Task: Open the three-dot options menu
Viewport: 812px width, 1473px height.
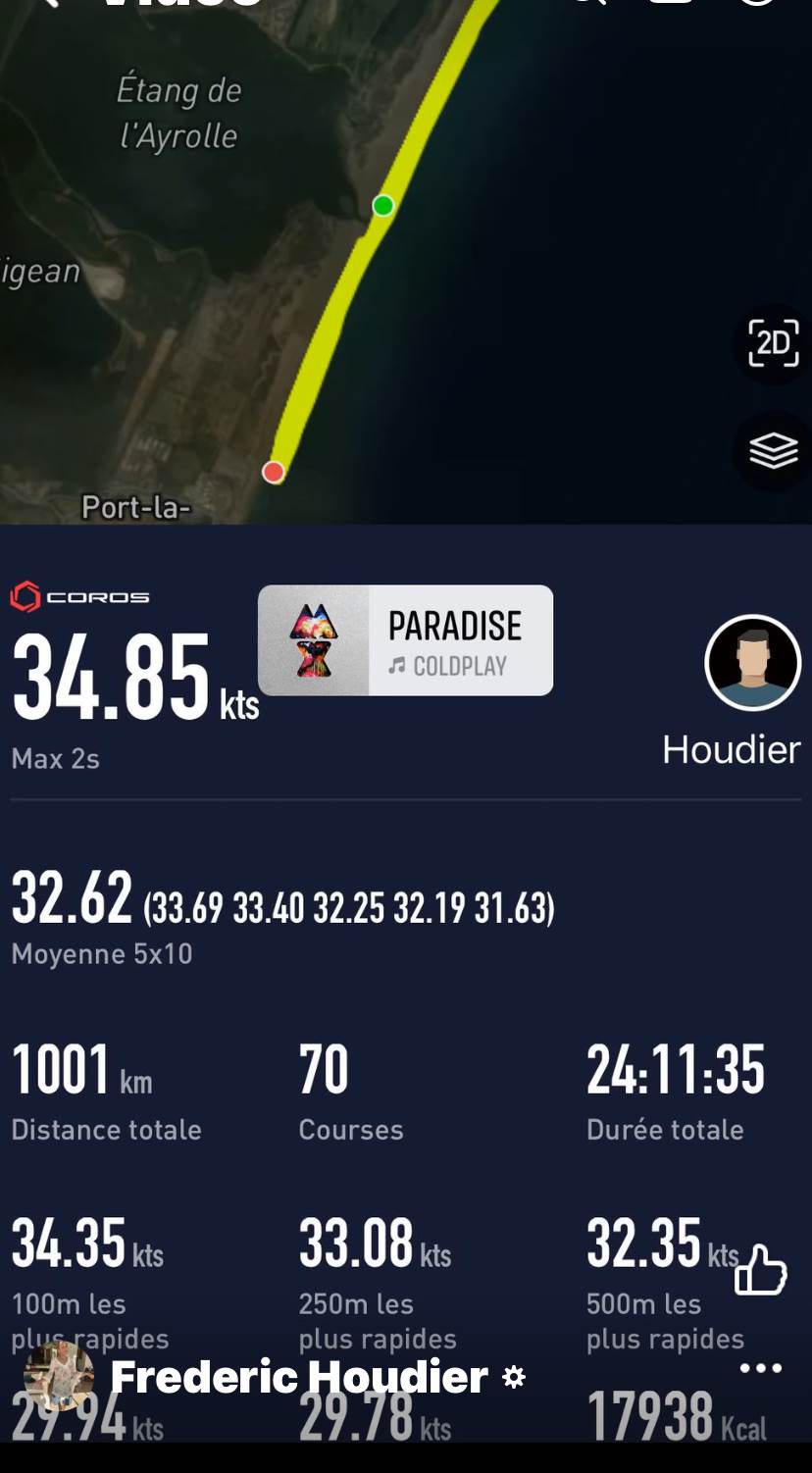Action: [x=760, y=1368]
